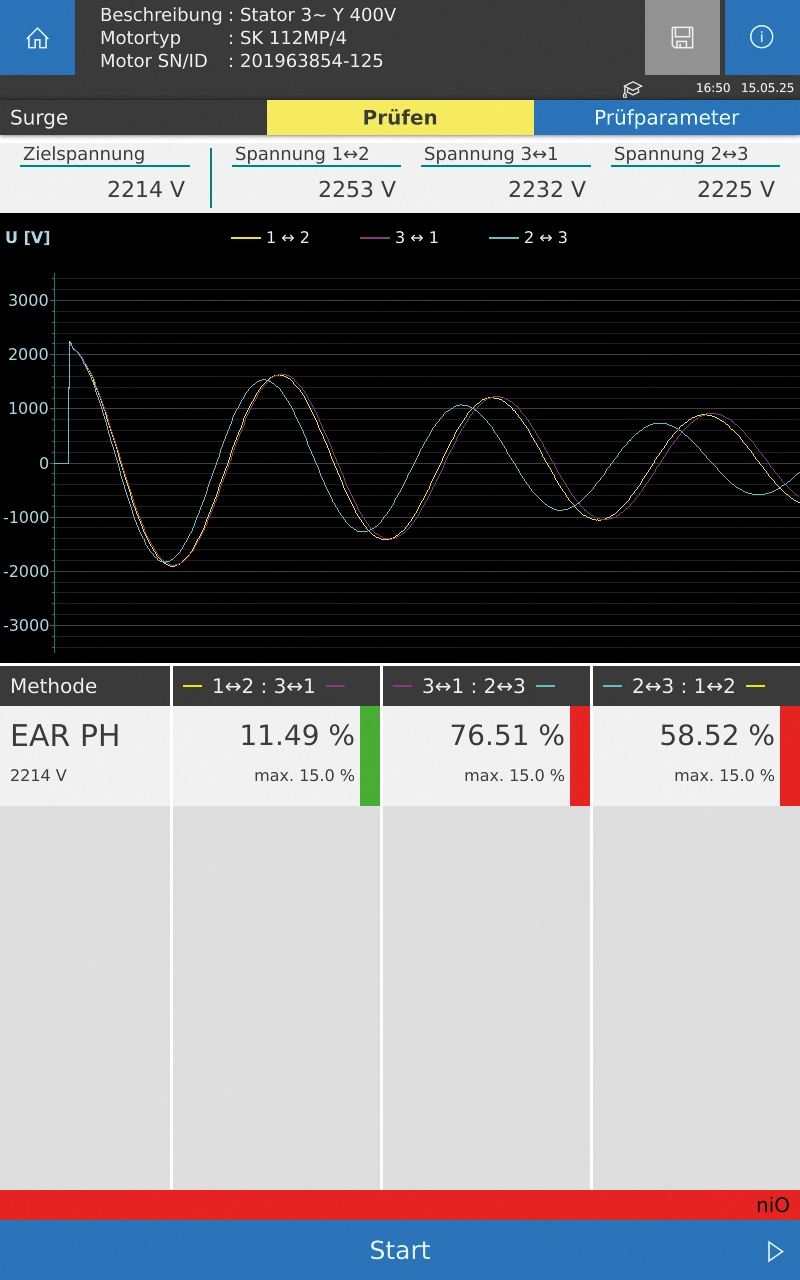Start the surge test
Screen dimensions: 800x1280
(x=400, y=1250)
